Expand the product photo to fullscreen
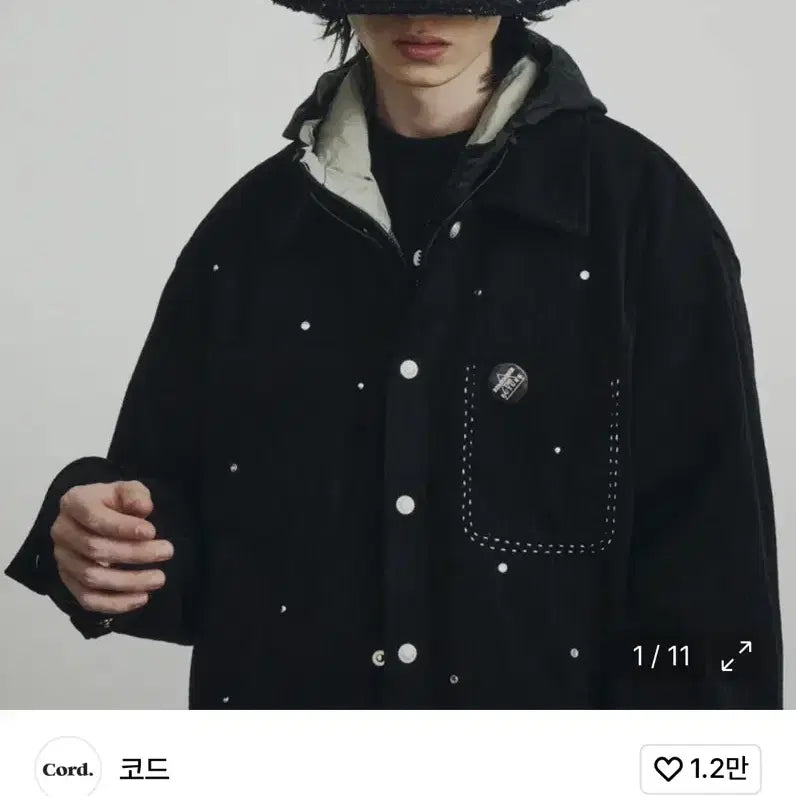 (736, 656)
